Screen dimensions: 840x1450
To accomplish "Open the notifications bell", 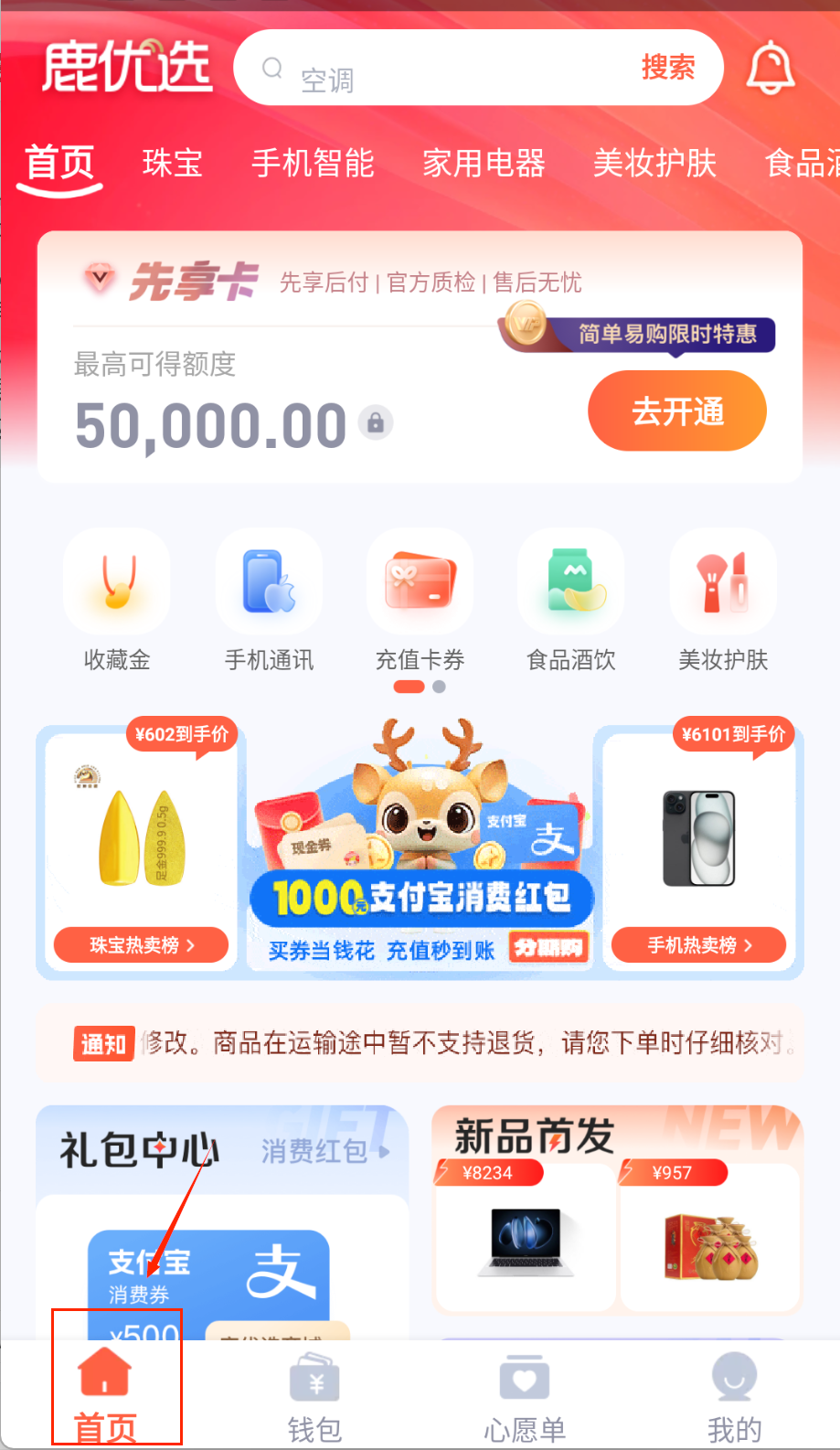I will tap(771, 68).
